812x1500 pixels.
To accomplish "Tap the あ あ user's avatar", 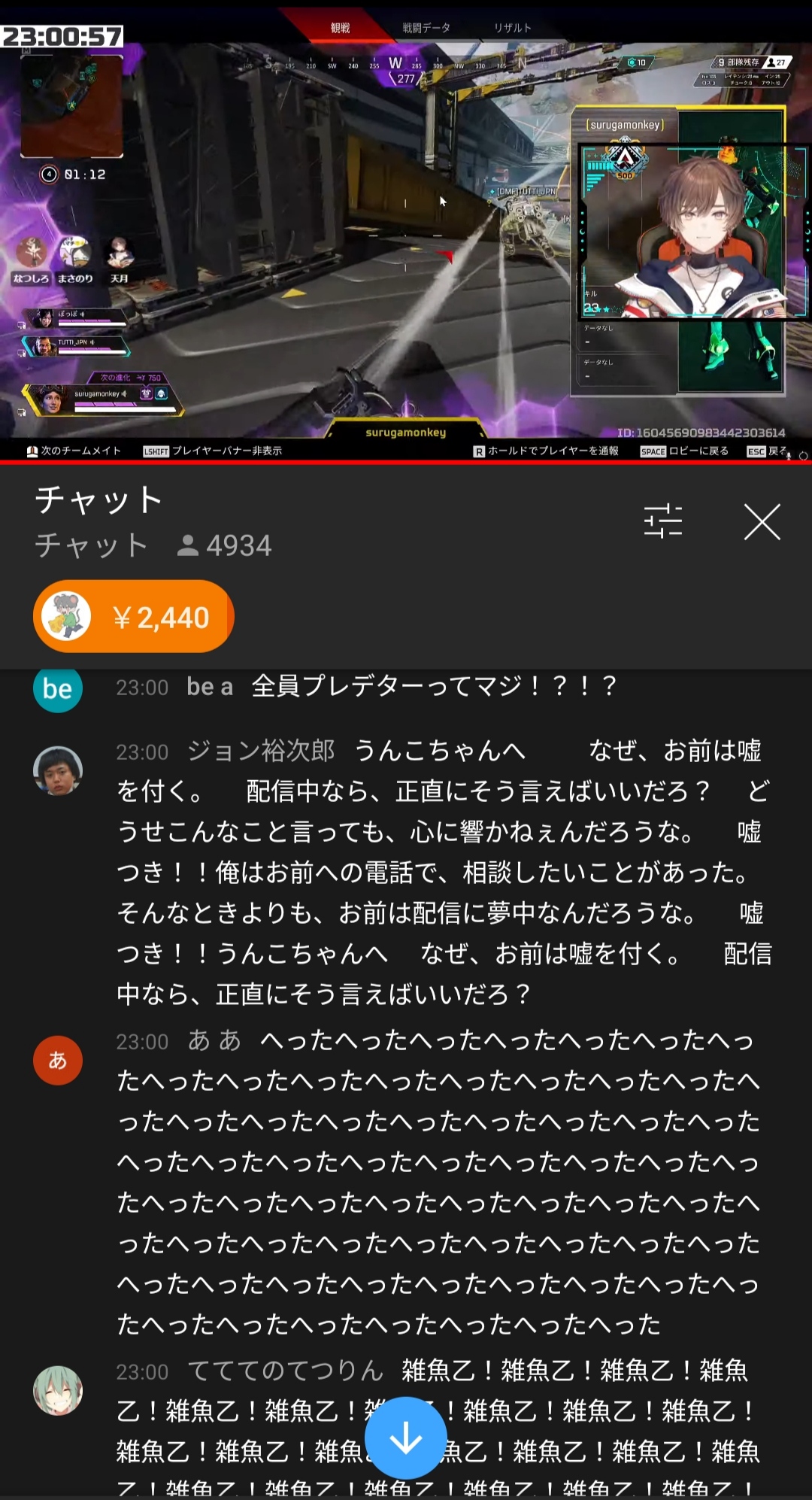I will pos(58,1060).
